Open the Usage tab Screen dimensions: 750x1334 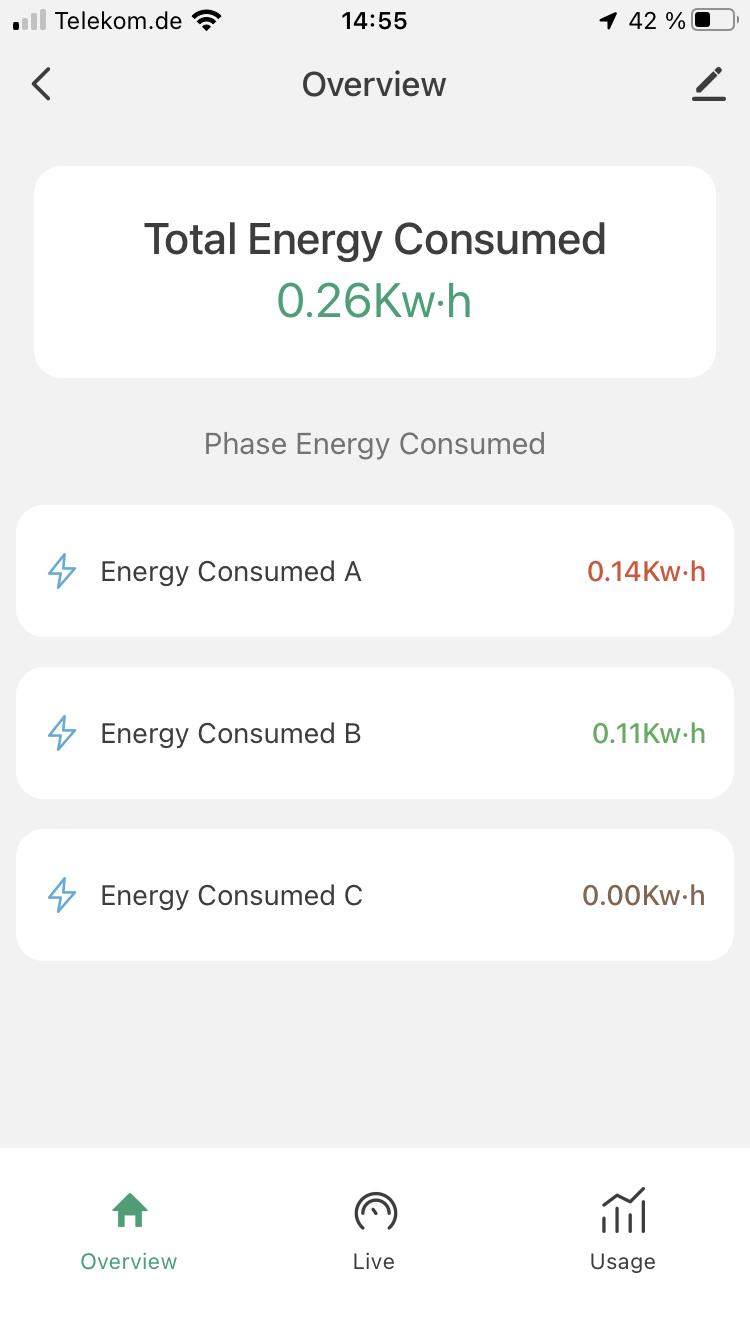tap(622, 1230)
